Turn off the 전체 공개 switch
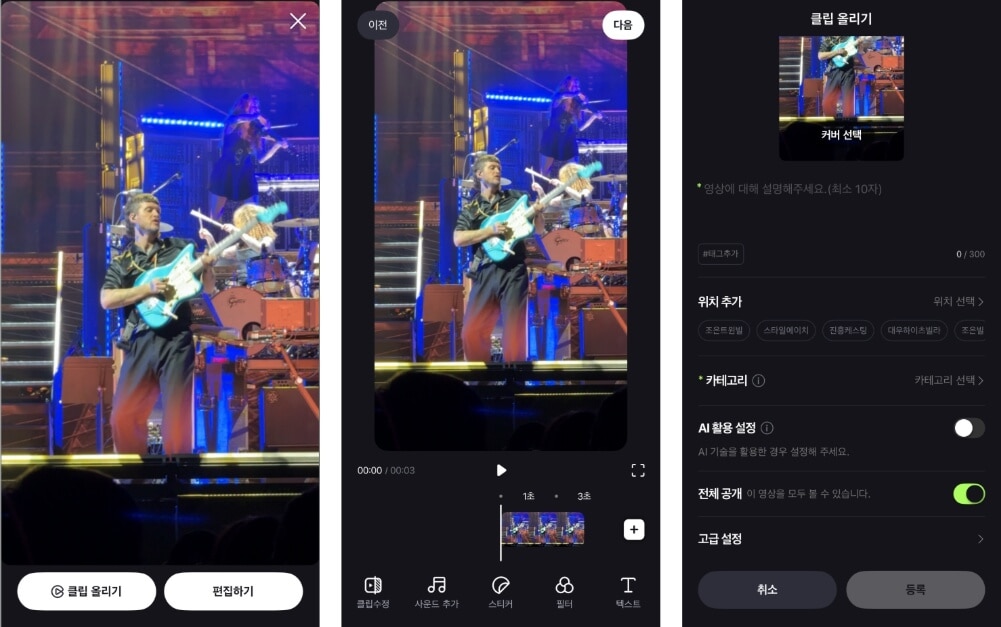The height and width of the screenshot is (627, 1001). [968, 493]
